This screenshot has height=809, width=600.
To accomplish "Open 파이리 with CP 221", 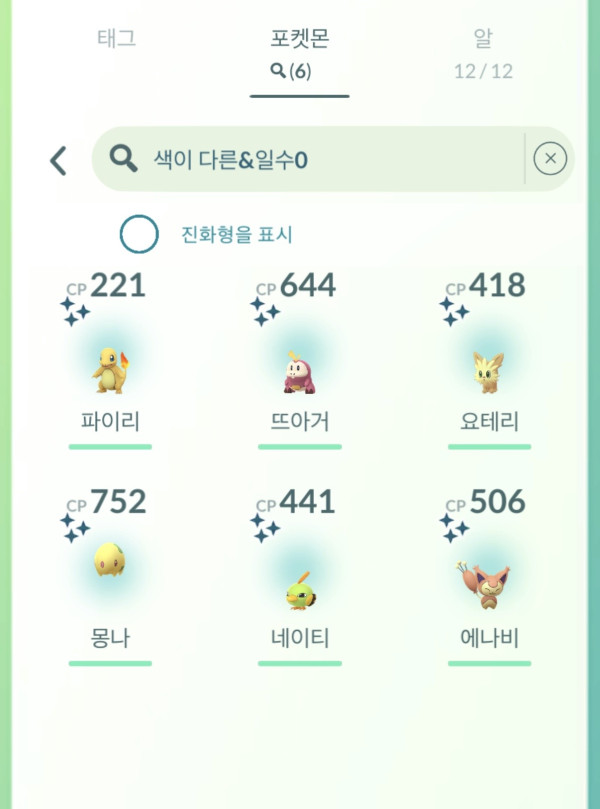I will point(110,370).
